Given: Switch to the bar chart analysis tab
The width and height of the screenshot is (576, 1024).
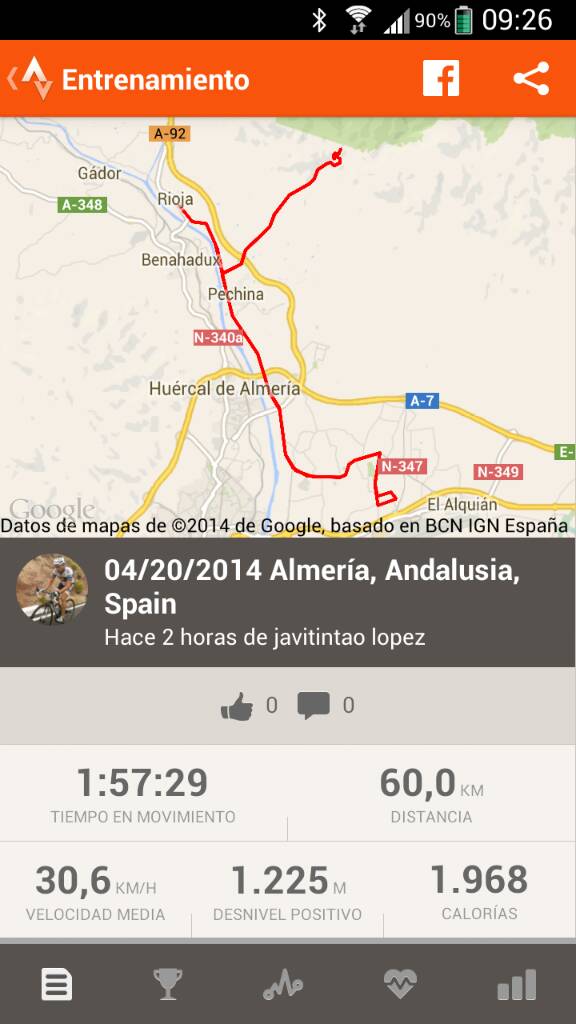Looking at the screenshot, I should (517, 984).
